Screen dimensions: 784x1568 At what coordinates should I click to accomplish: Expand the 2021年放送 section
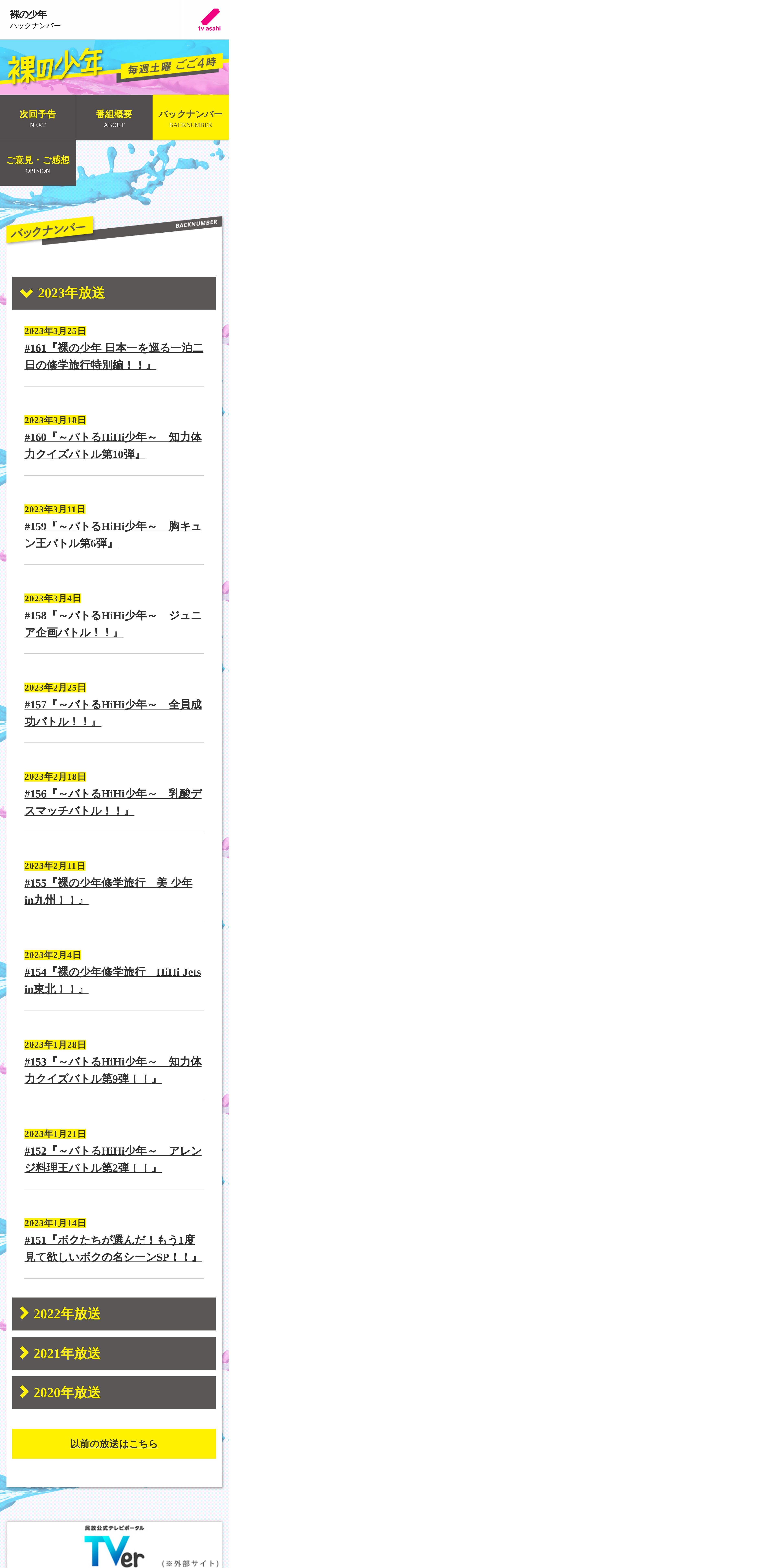[x=114, y=1353]
